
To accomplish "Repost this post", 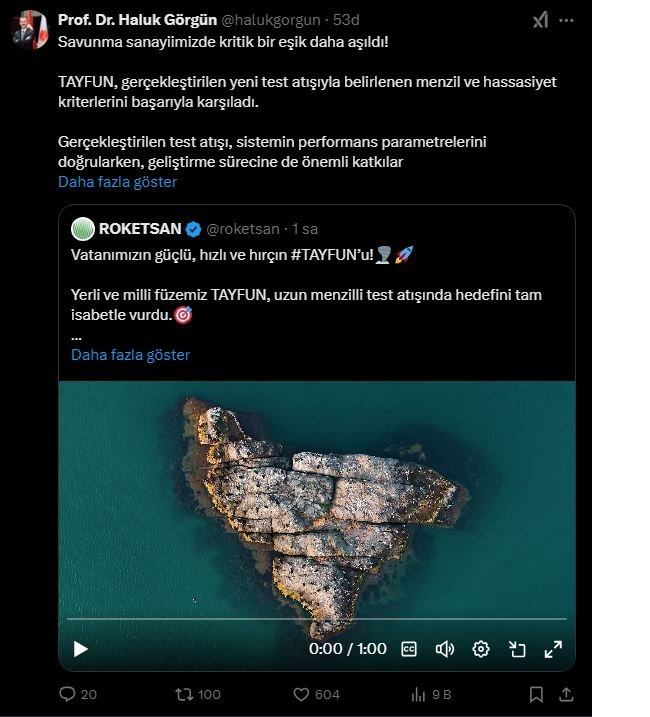I will click(x=184, y=694).
